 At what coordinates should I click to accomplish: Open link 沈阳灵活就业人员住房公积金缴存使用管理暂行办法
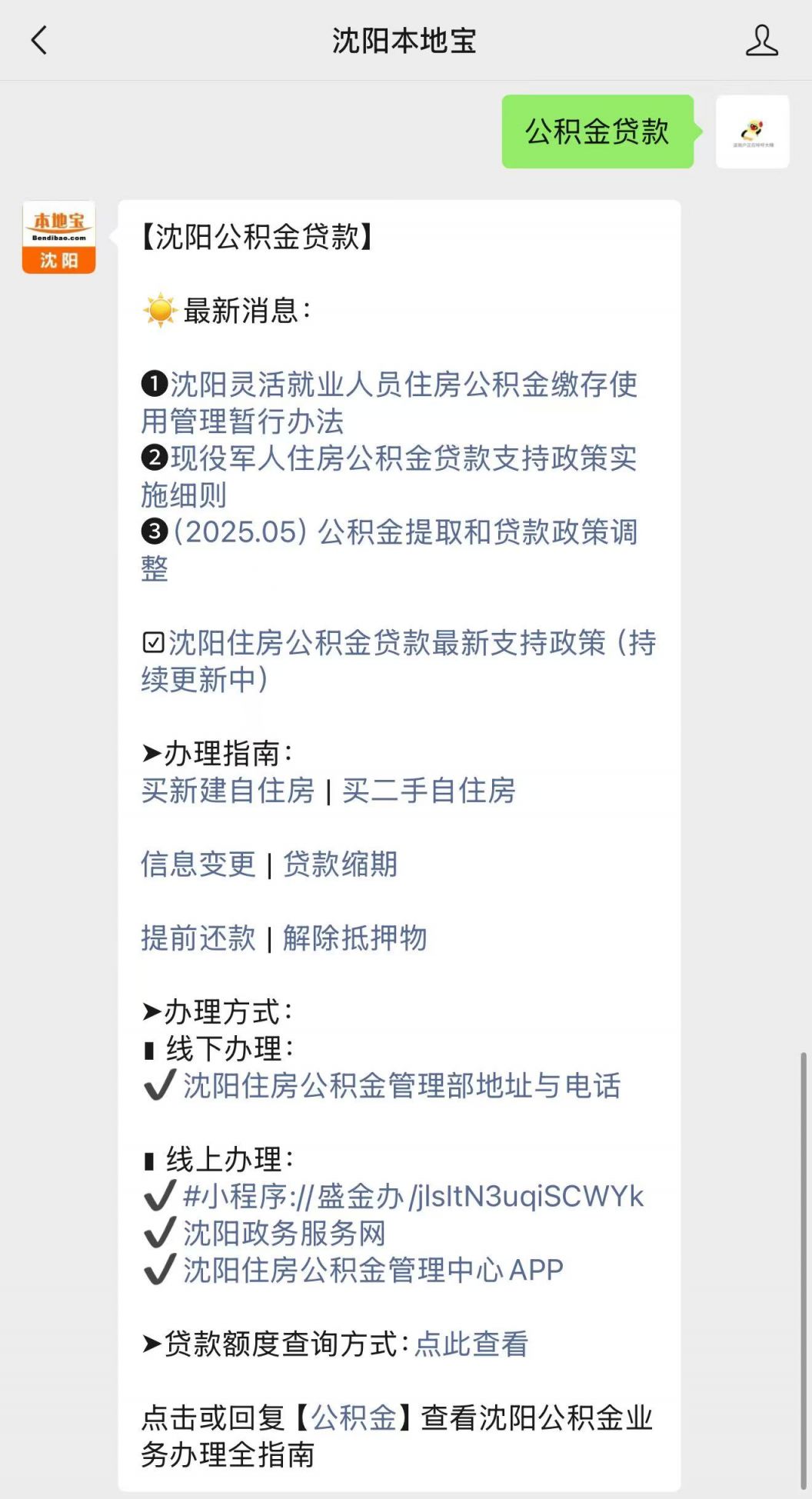389,402
